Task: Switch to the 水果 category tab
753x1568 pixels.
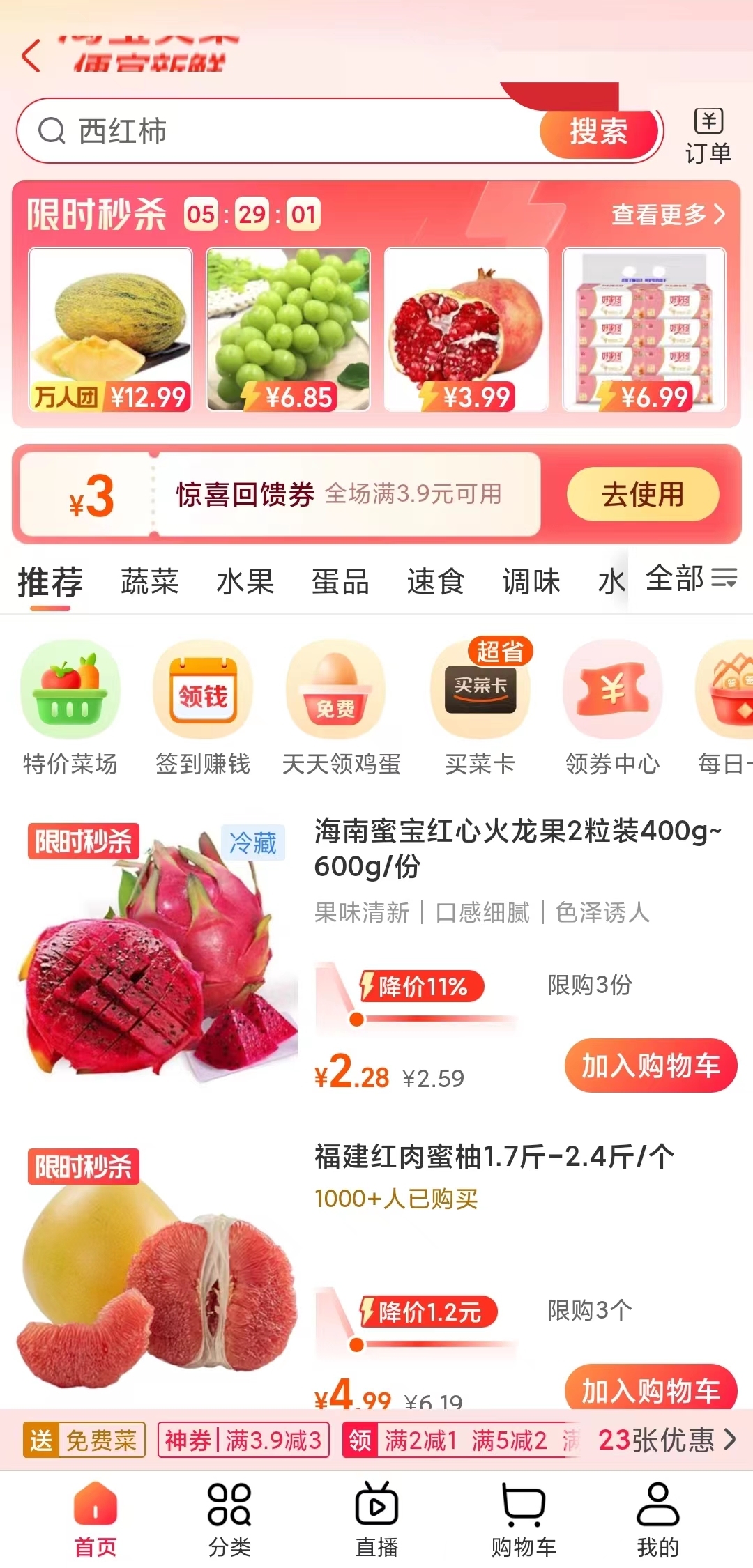Action: point(245,581)
